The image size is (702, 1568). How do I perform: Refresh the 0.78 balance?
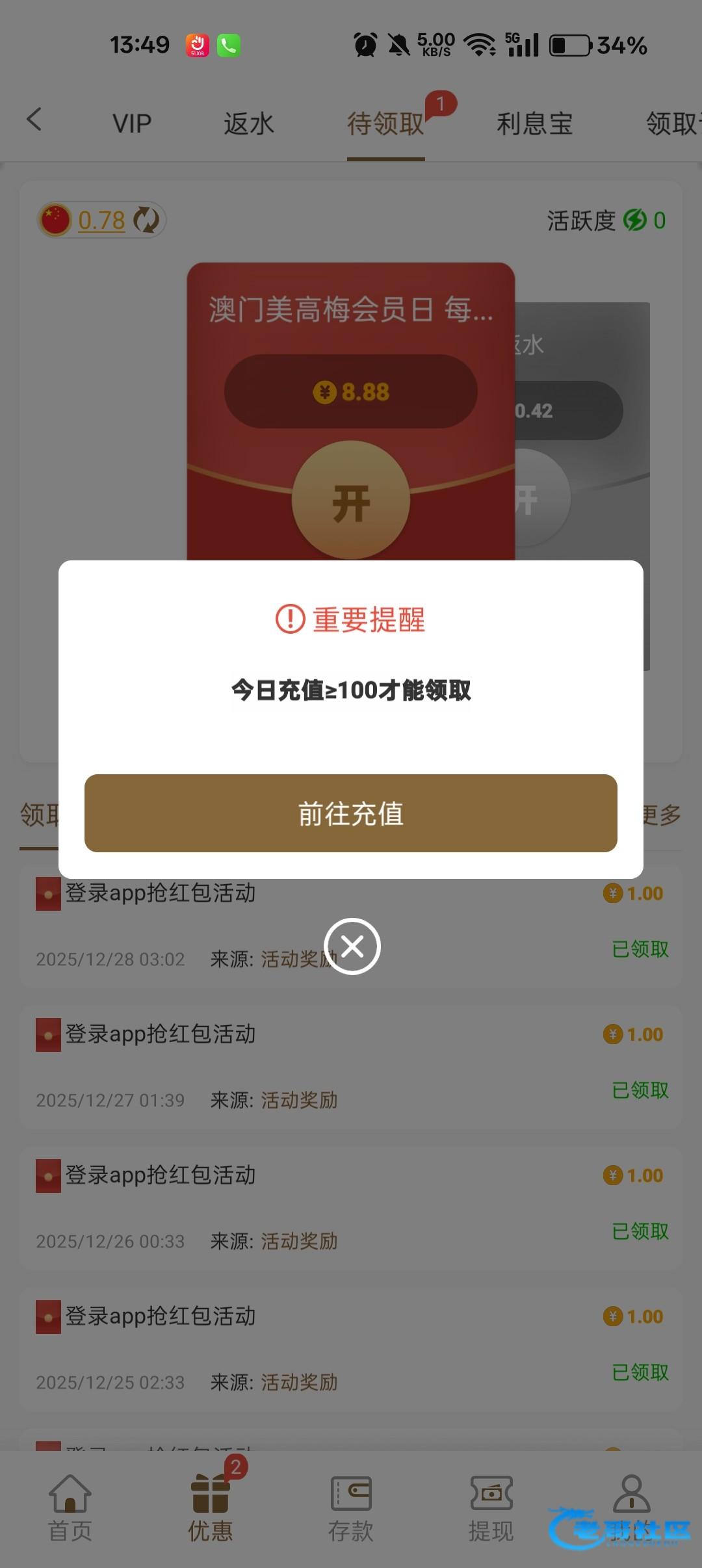coord(146,220)
